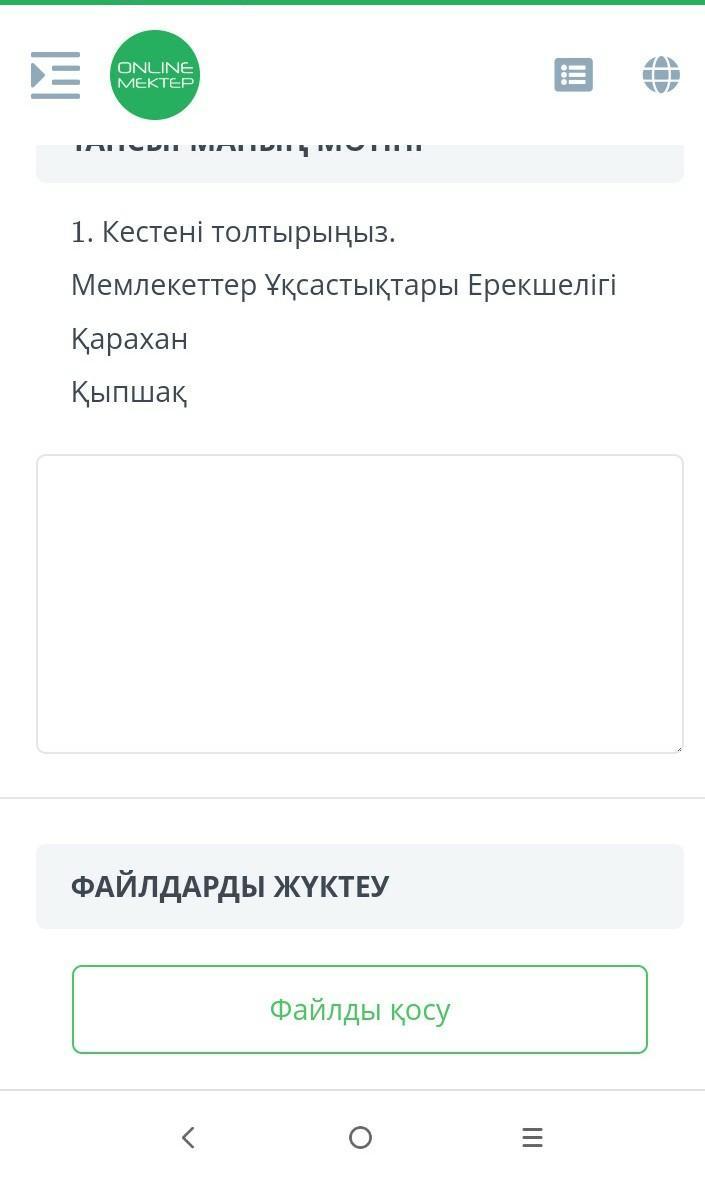Image resolution: width=705 pixels, height=1179 pixels.
Task: Go back with system back button
Action: (x=188, y=1137)
